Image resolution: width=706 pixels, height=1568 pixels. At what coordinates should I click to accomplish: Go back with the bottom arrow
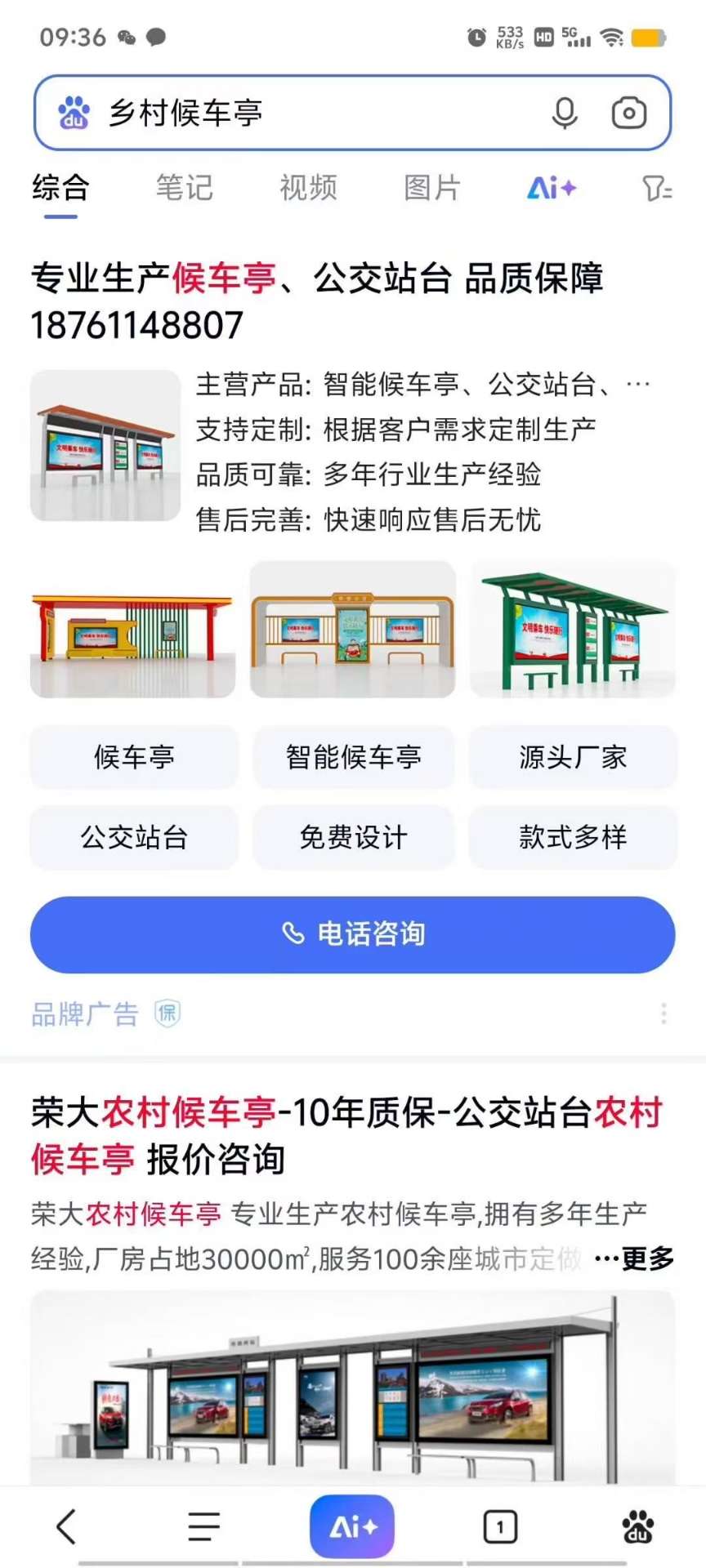pos(67,1526)
